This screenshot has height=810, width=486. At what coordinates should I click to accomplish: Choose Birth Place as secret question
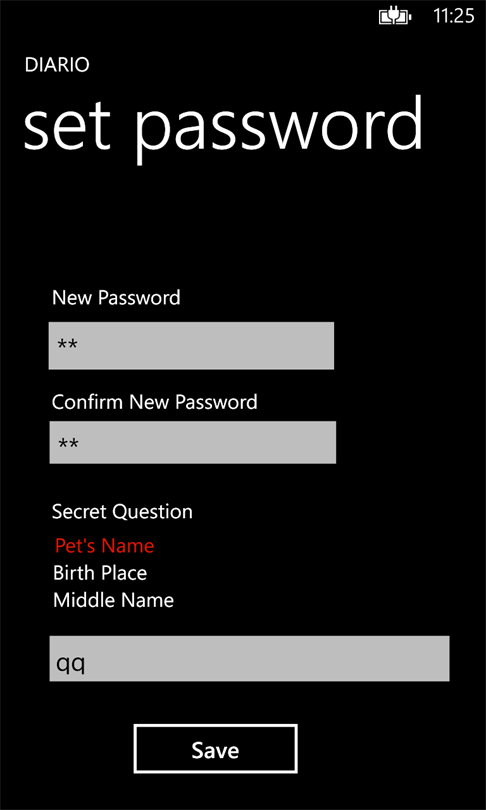tap(100, 573)
